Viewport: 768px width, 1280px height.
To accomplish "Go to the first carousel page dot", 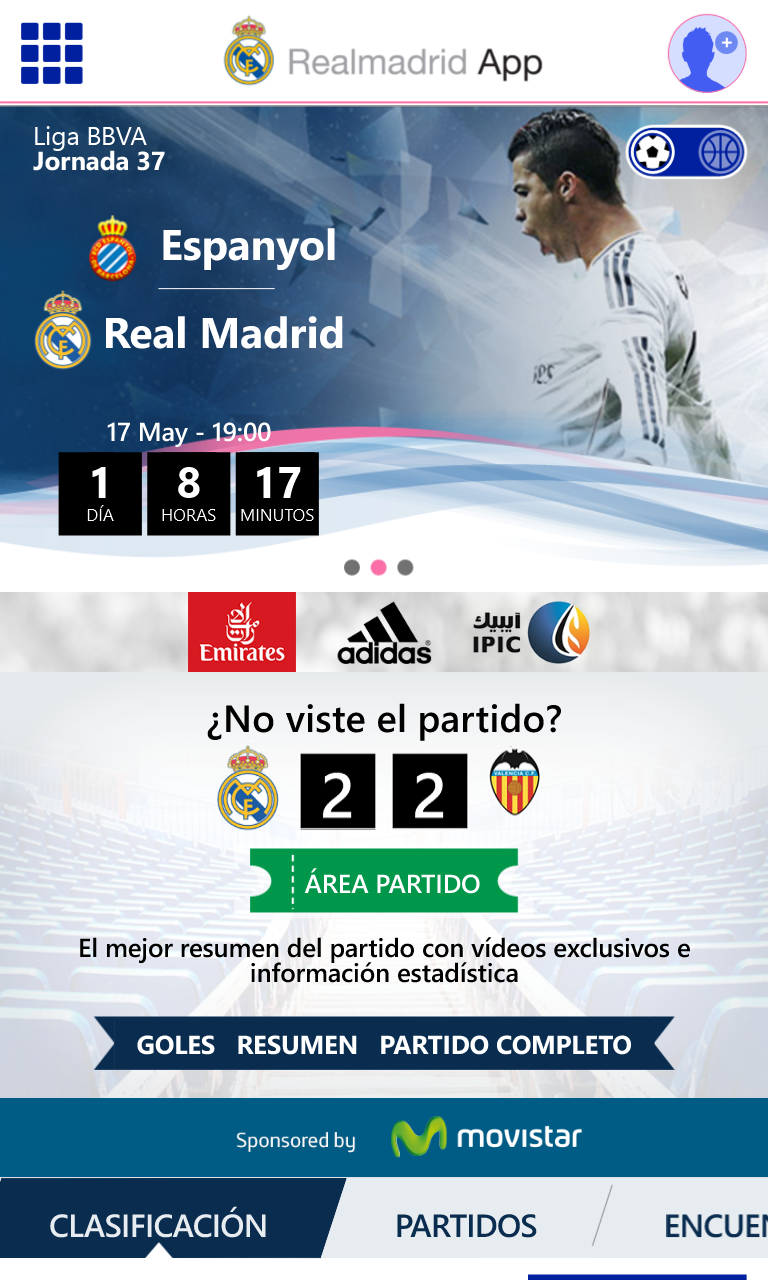I will (352, 567).
